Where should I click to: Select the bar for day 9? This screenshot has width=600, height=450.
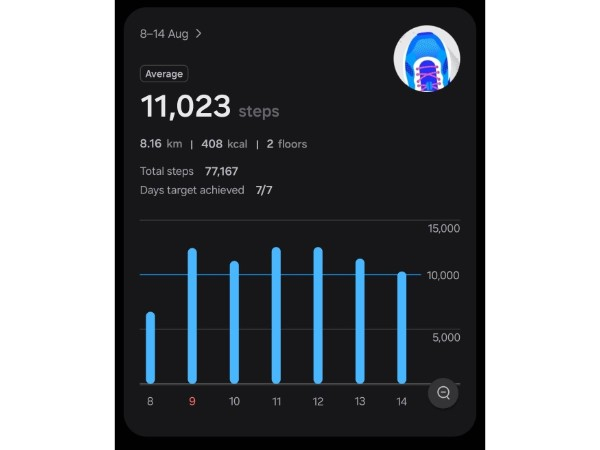(x=192, y=316)
